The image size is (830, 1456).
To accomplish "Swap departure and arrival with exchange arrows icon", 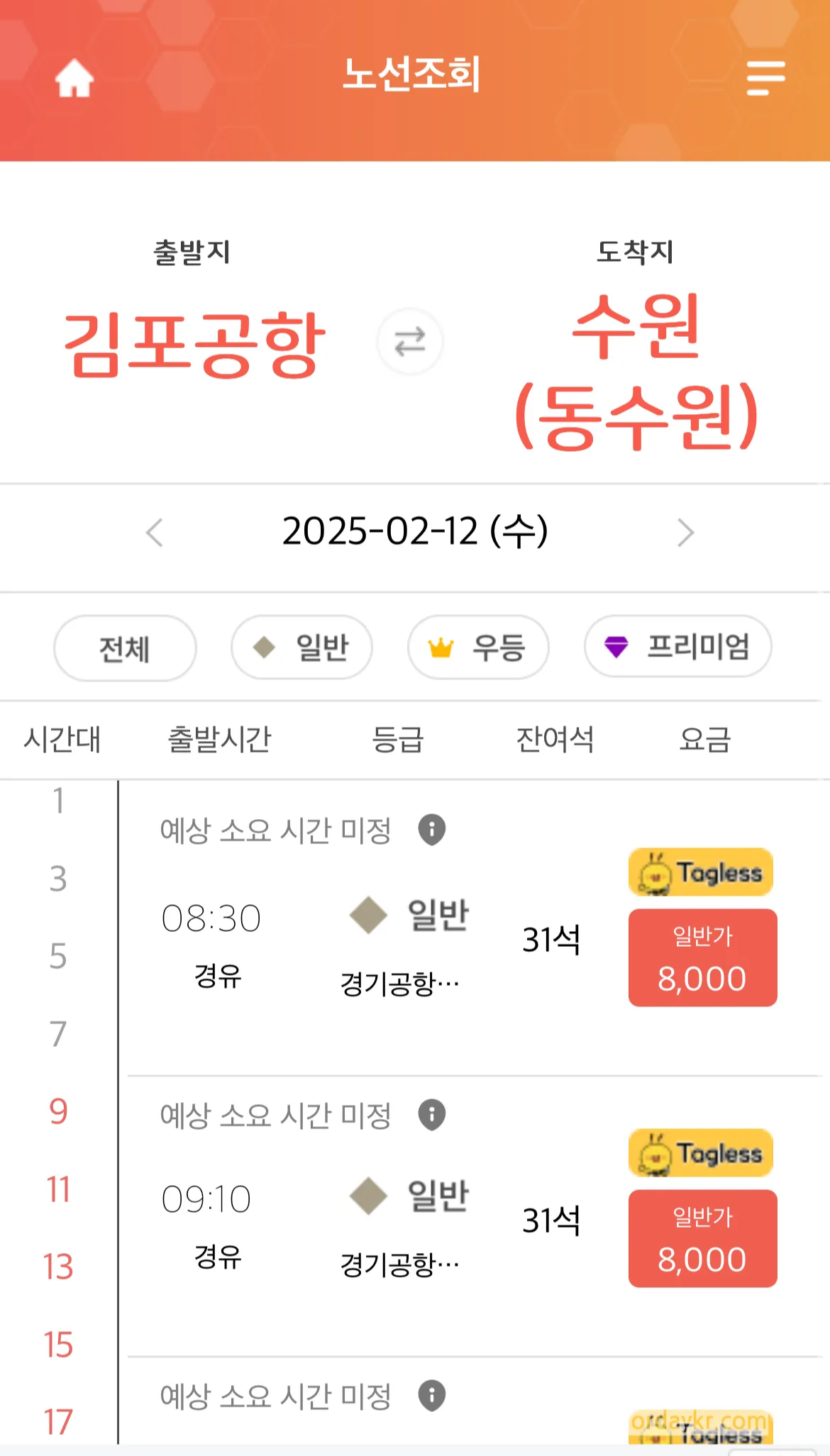I will (410, 342).
